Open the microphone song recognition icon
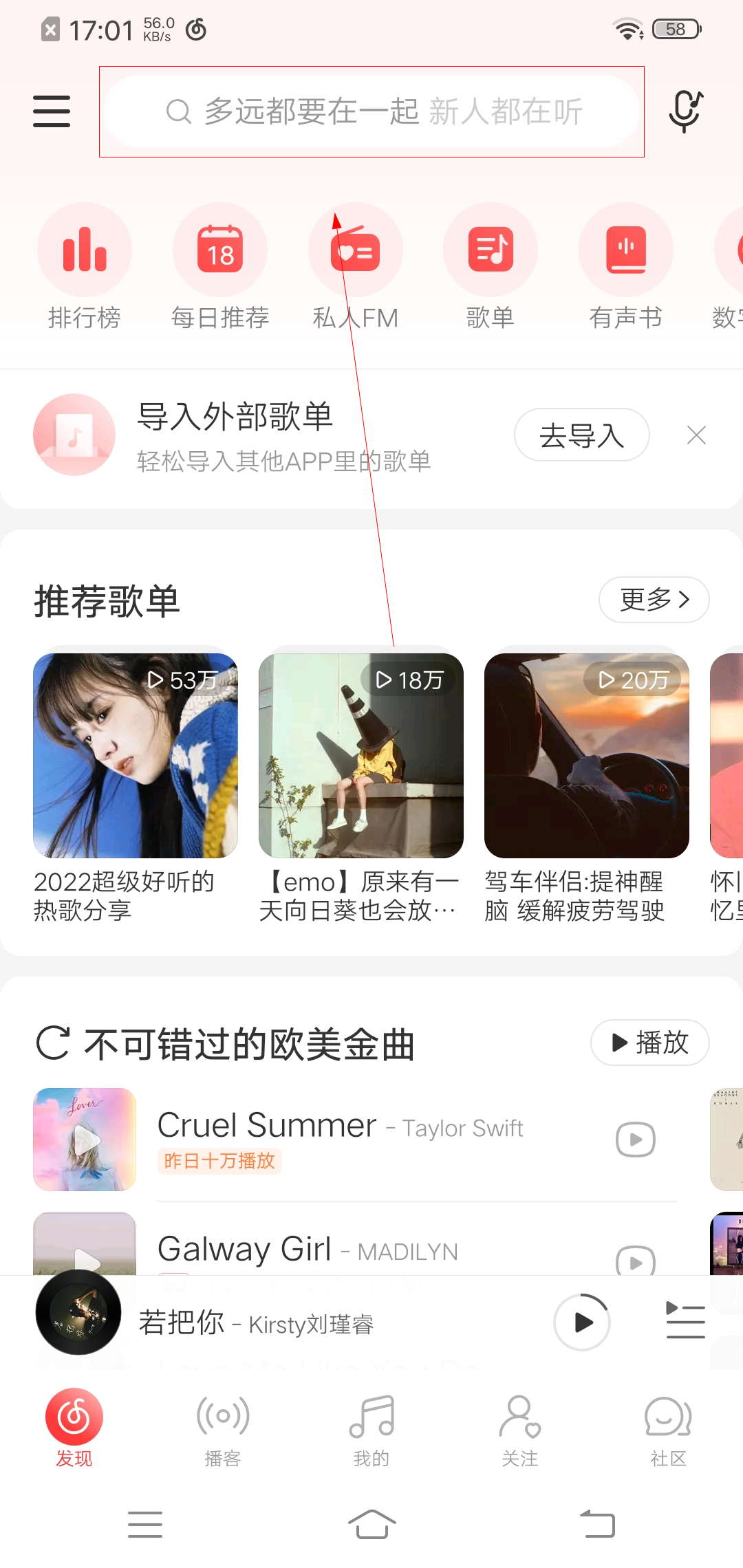Screen dimensions: 743x1568 tap(685, 111)
